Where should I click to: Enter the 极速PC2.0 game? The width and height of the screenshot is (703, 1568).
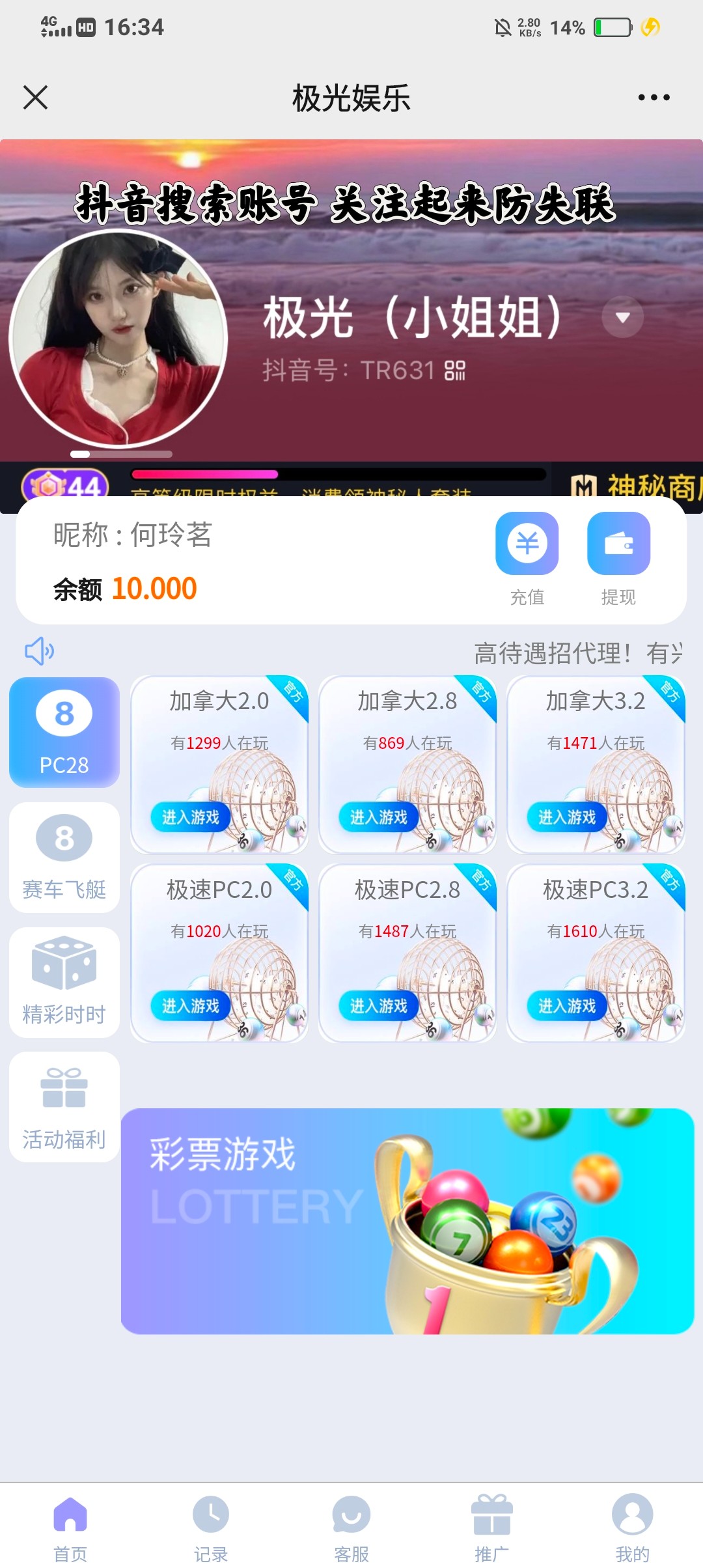coord(190,1006)
